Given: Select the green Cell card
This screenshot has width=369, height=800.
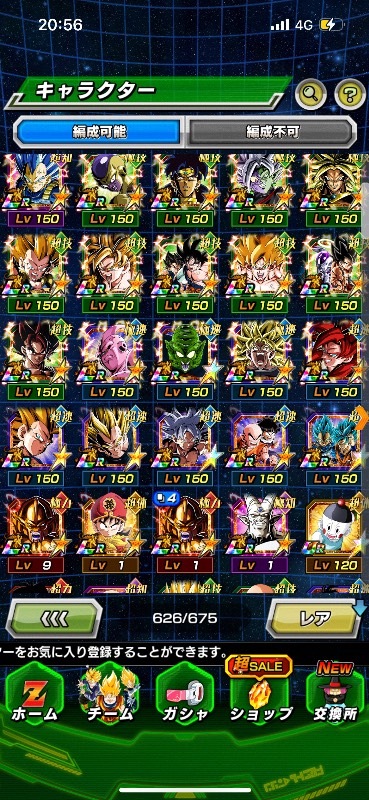Looking at the screenshot, I should tap(185, 362).
